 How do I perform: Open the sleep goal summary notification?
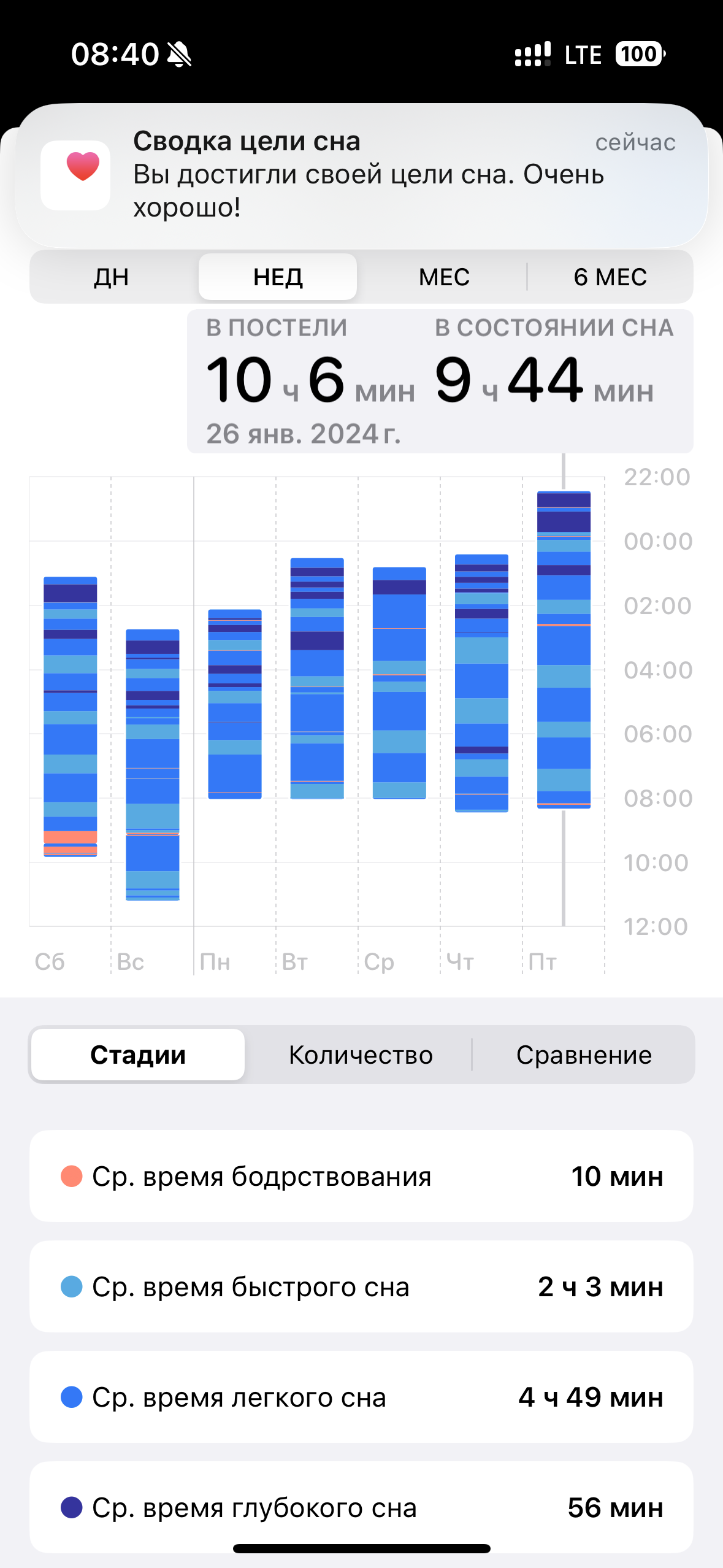tap(362, 175)
